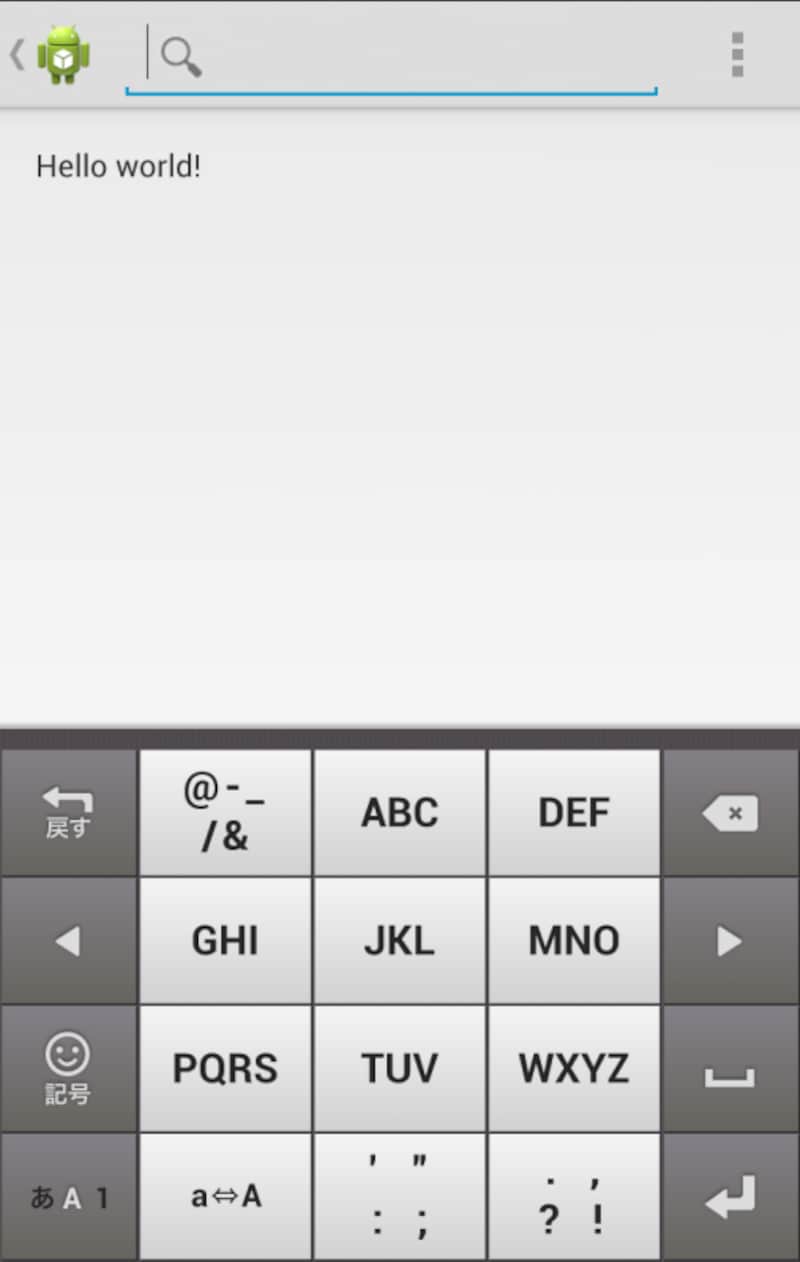Tap the question and exclamation mark key
Image resolution: width=800 pixels, height=1262 pixels.
[574, 1196]
